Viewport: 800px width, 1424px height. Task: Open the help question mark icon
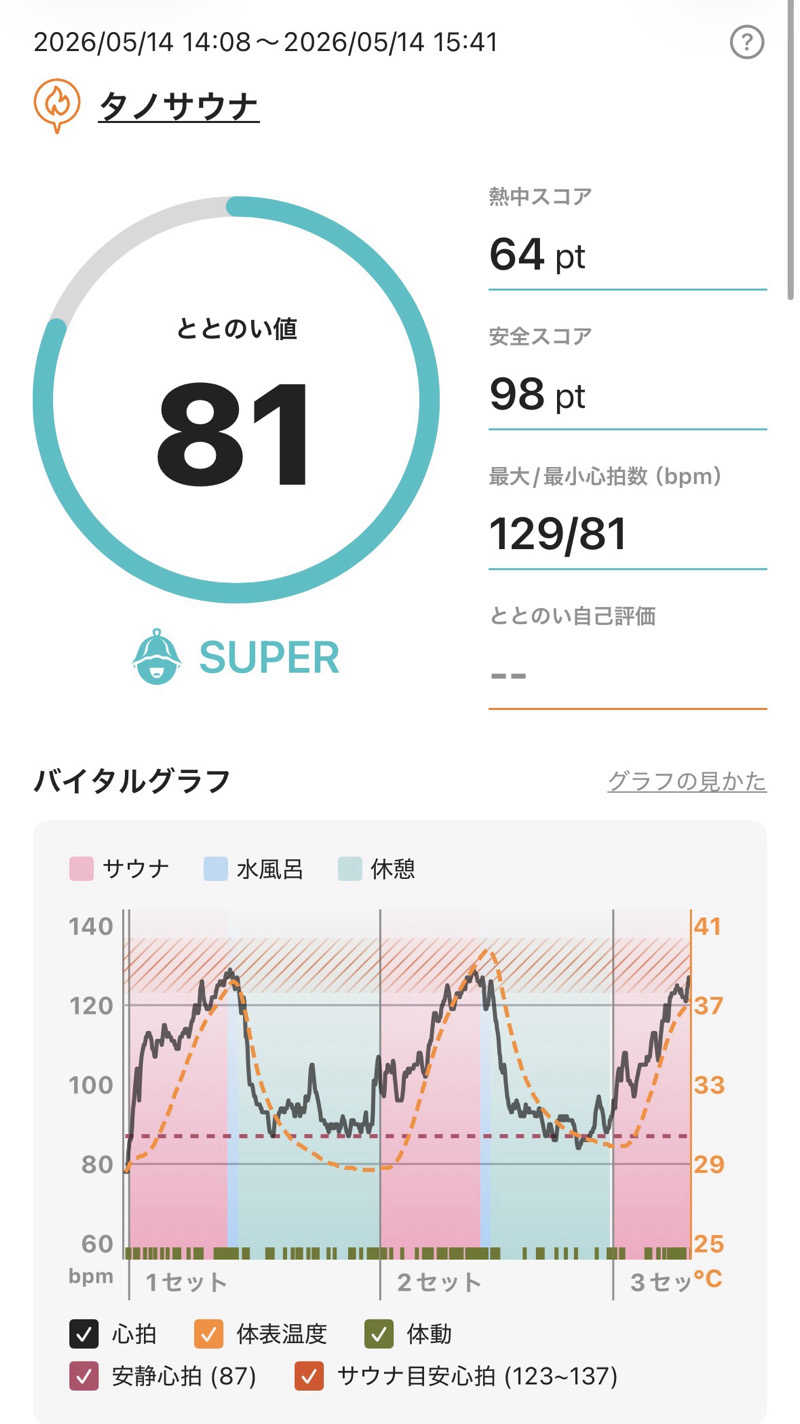click(747, 42)
